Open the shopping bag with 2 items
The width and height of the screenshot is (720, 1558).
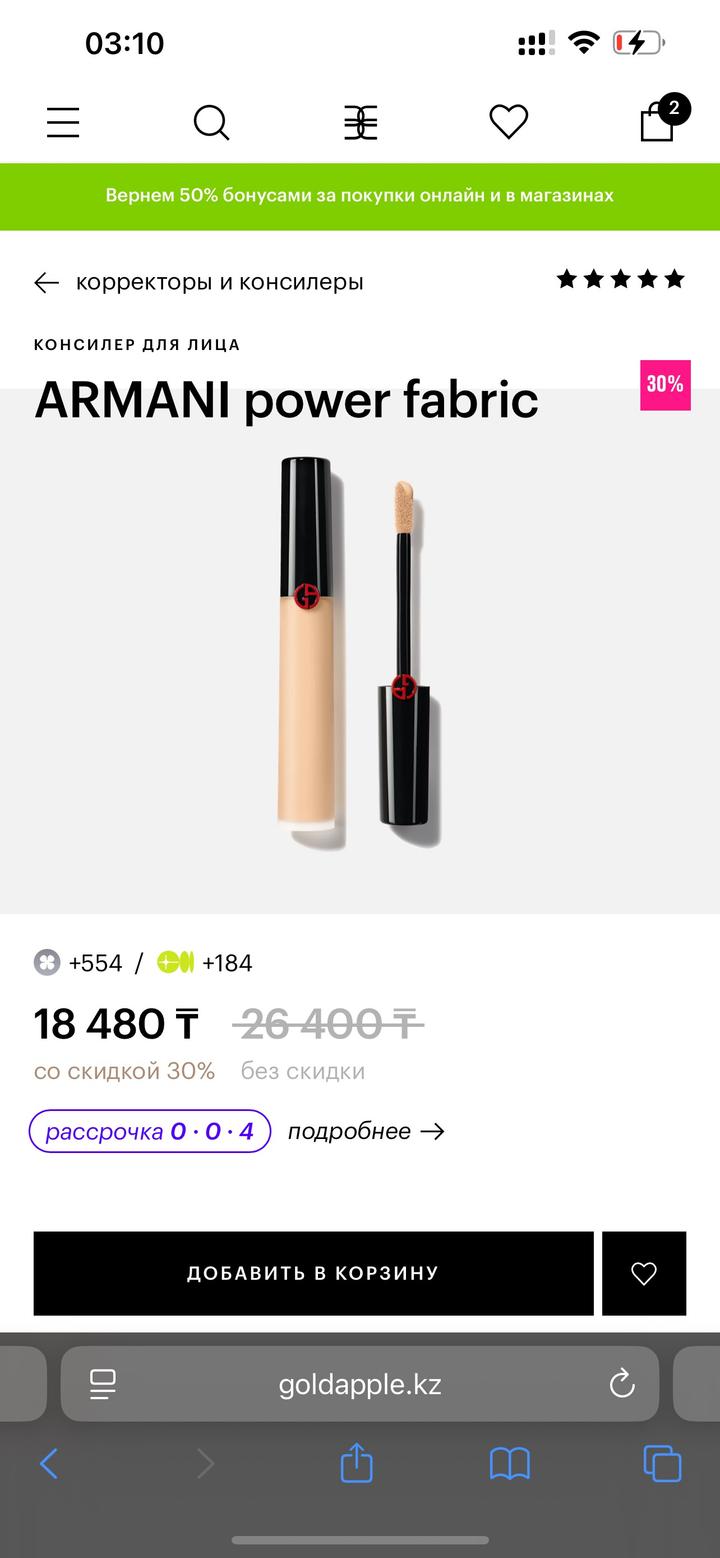tap(658, 121)
